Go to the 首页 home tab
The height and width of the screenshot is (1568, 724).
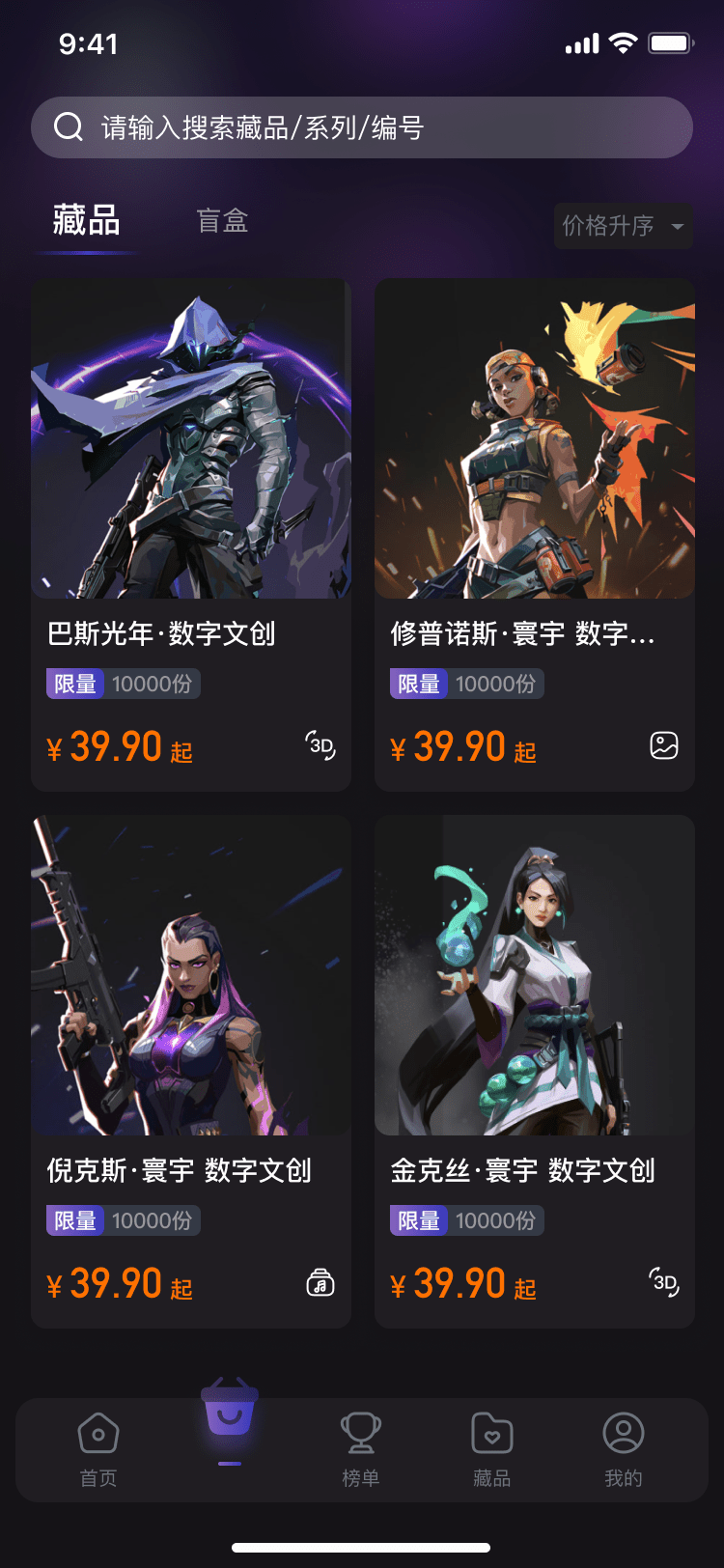pyautogui.click(x=98, y=1448)
